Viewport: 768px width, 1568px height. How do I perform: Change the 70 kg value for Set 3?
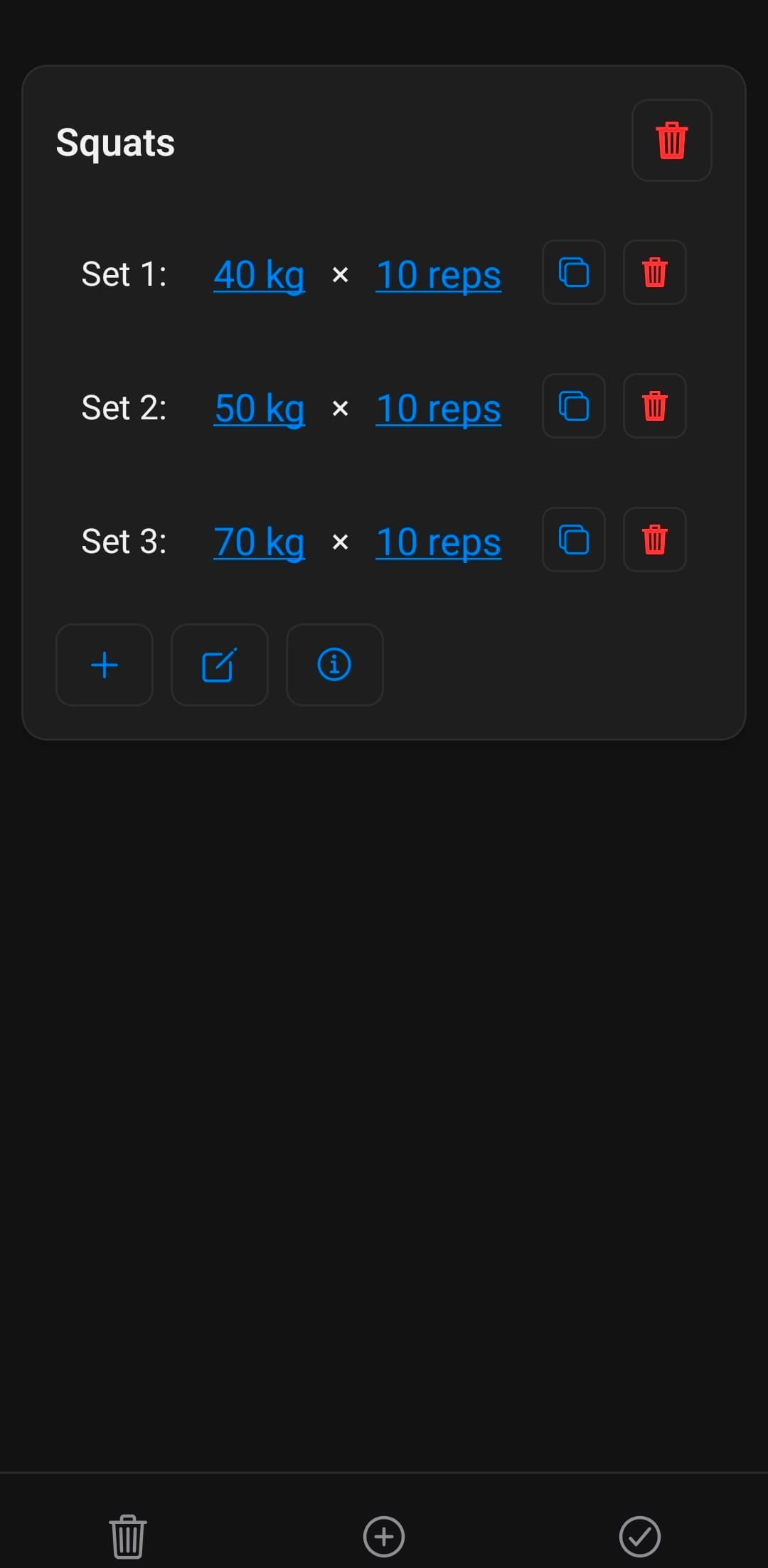coord(259,541)
